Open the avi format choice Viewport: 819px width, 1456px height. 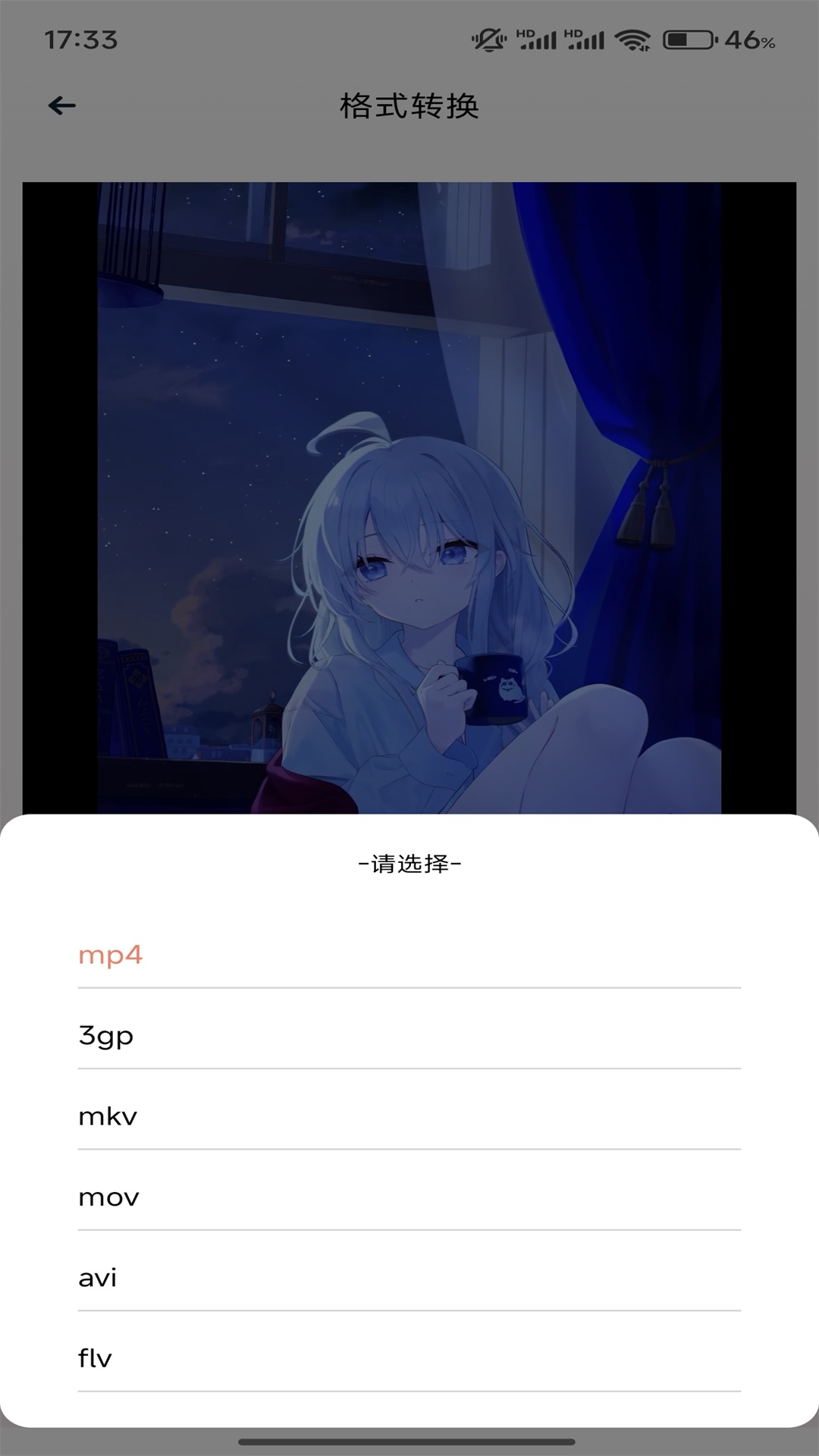(x=99, y=1277)
